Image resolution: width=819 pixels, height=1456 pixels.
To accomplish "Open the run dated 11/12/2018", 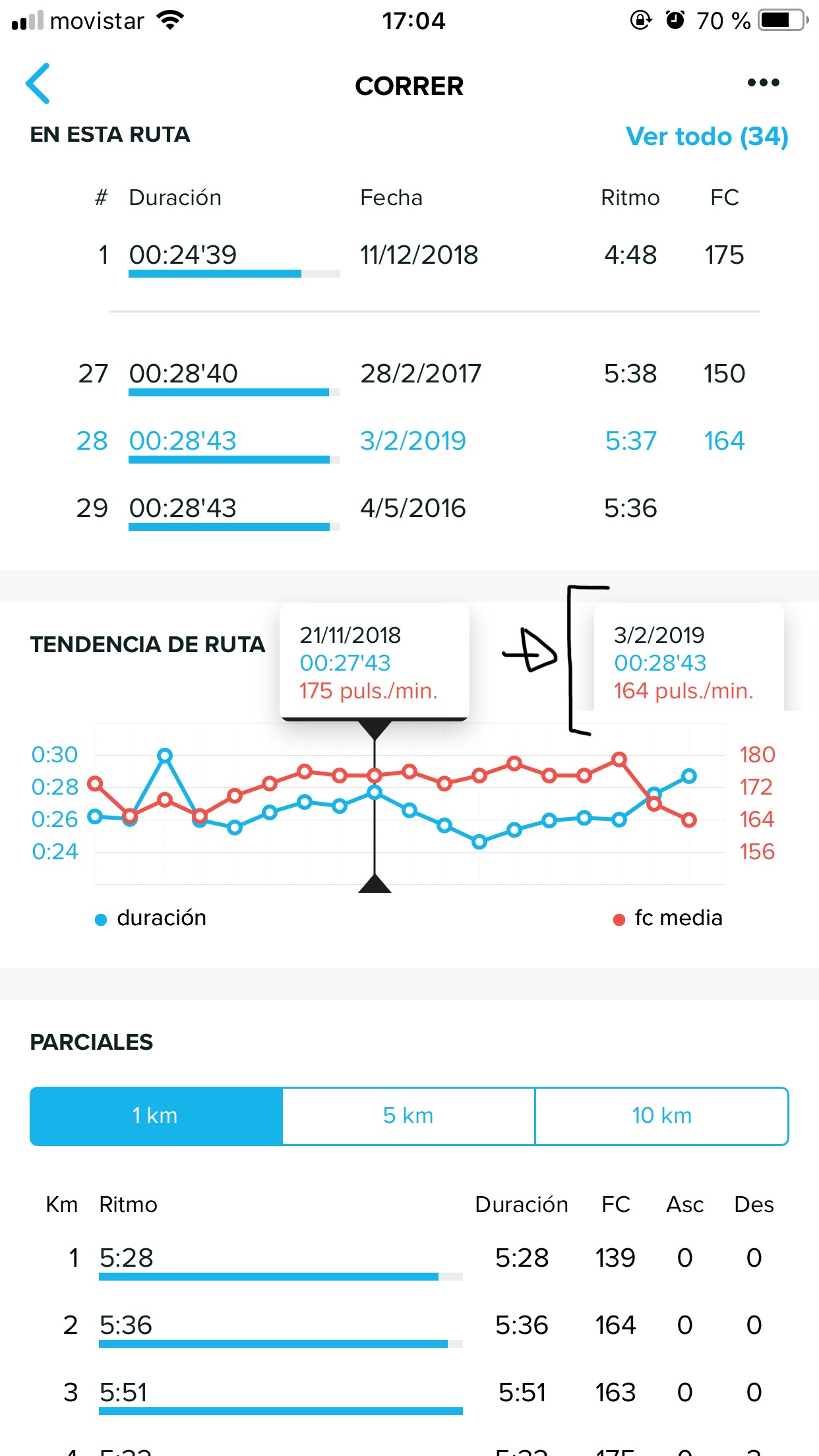I will click(x=419, y=255).
